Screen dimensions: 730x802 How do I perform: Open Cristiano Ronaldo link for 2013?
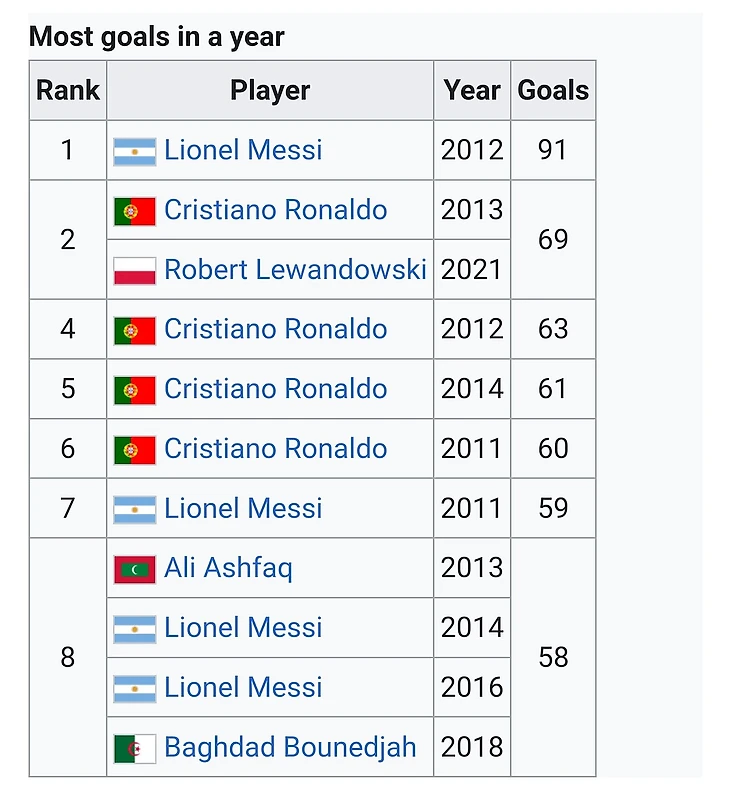(275, 210)
